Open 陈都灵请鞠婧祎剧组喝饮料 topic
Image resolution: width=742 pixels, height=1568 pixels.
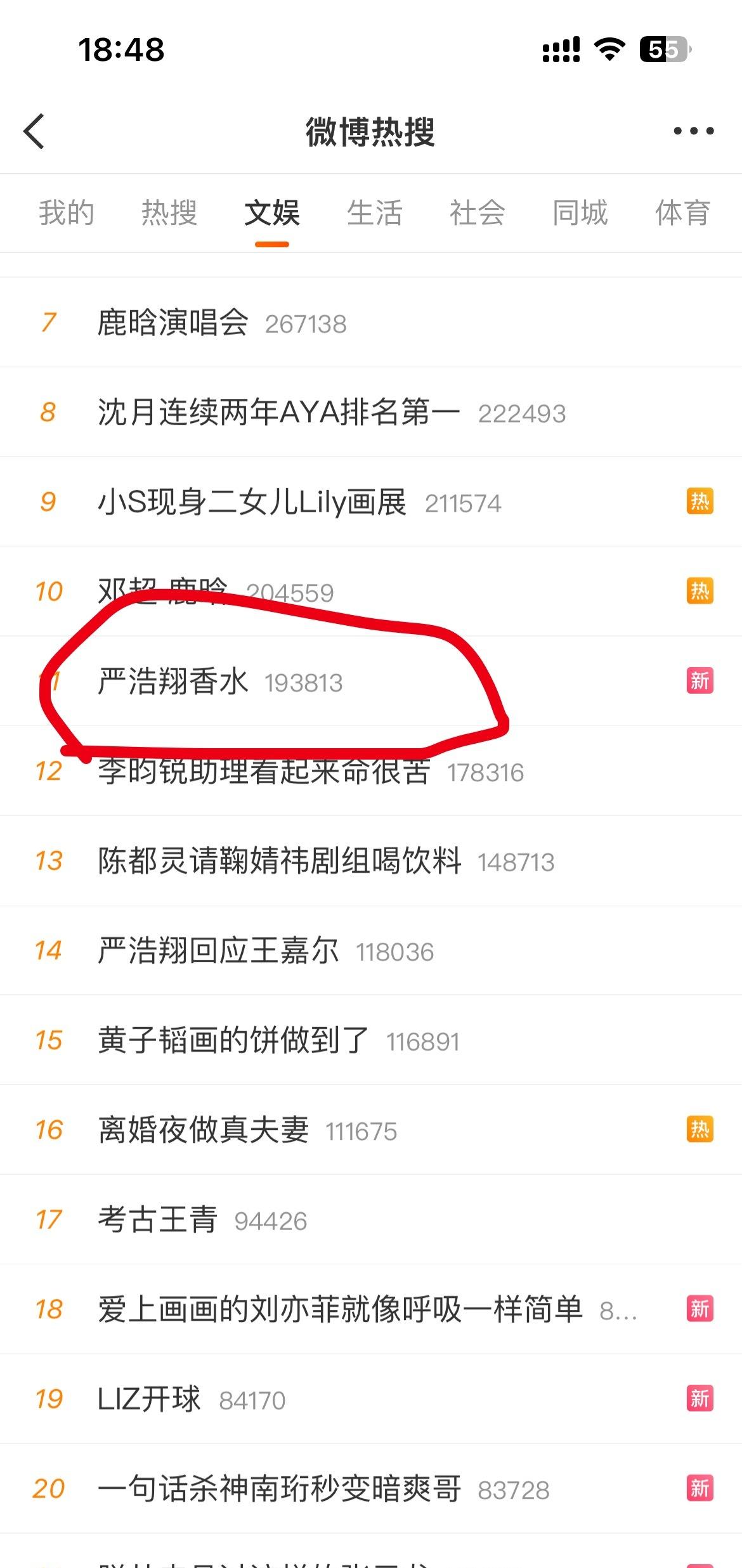click(x=279, y=861)
